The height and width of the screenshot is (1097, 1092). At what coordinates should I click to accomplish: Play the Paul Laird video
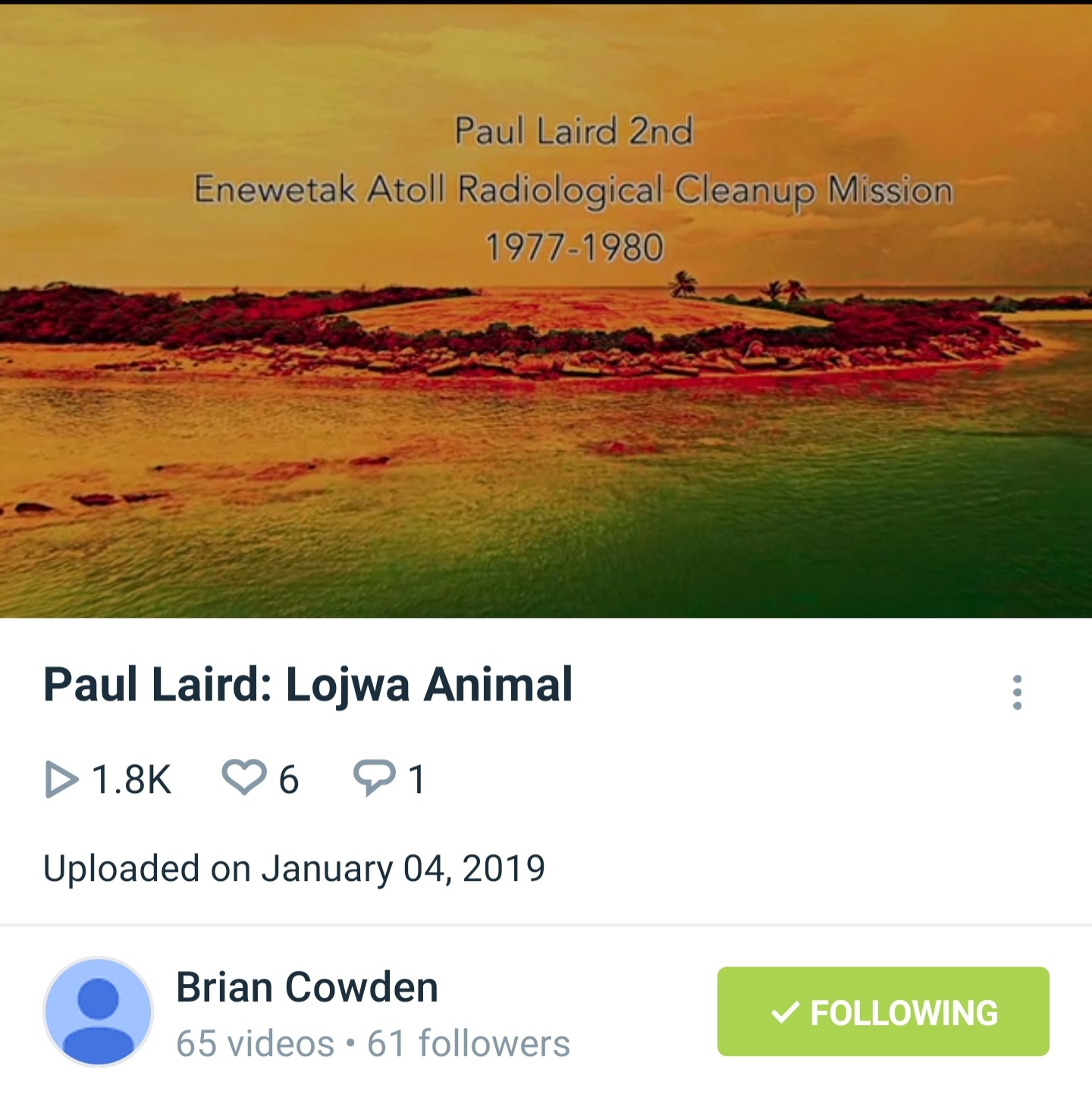coord(546,311)
